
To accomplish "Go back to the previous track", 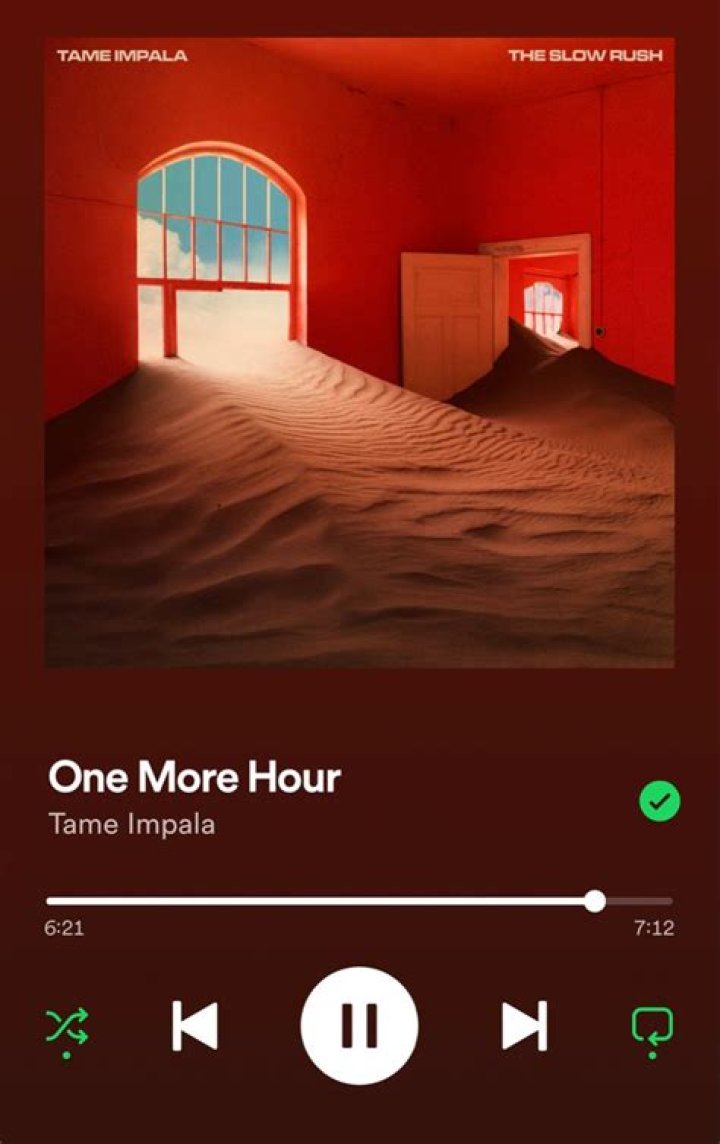I will (195, 1025).
